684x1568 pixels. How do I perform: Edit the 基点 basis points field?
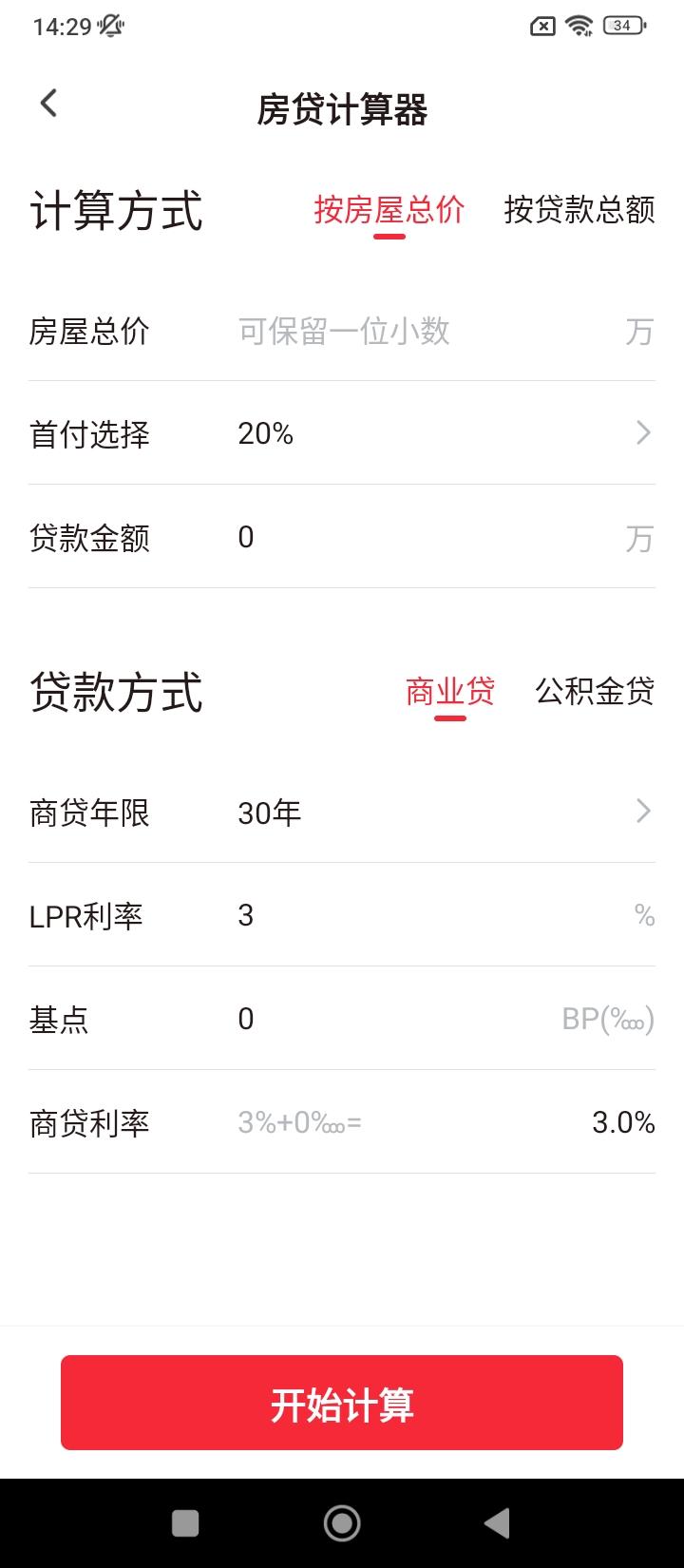[x=389, y=1020]
